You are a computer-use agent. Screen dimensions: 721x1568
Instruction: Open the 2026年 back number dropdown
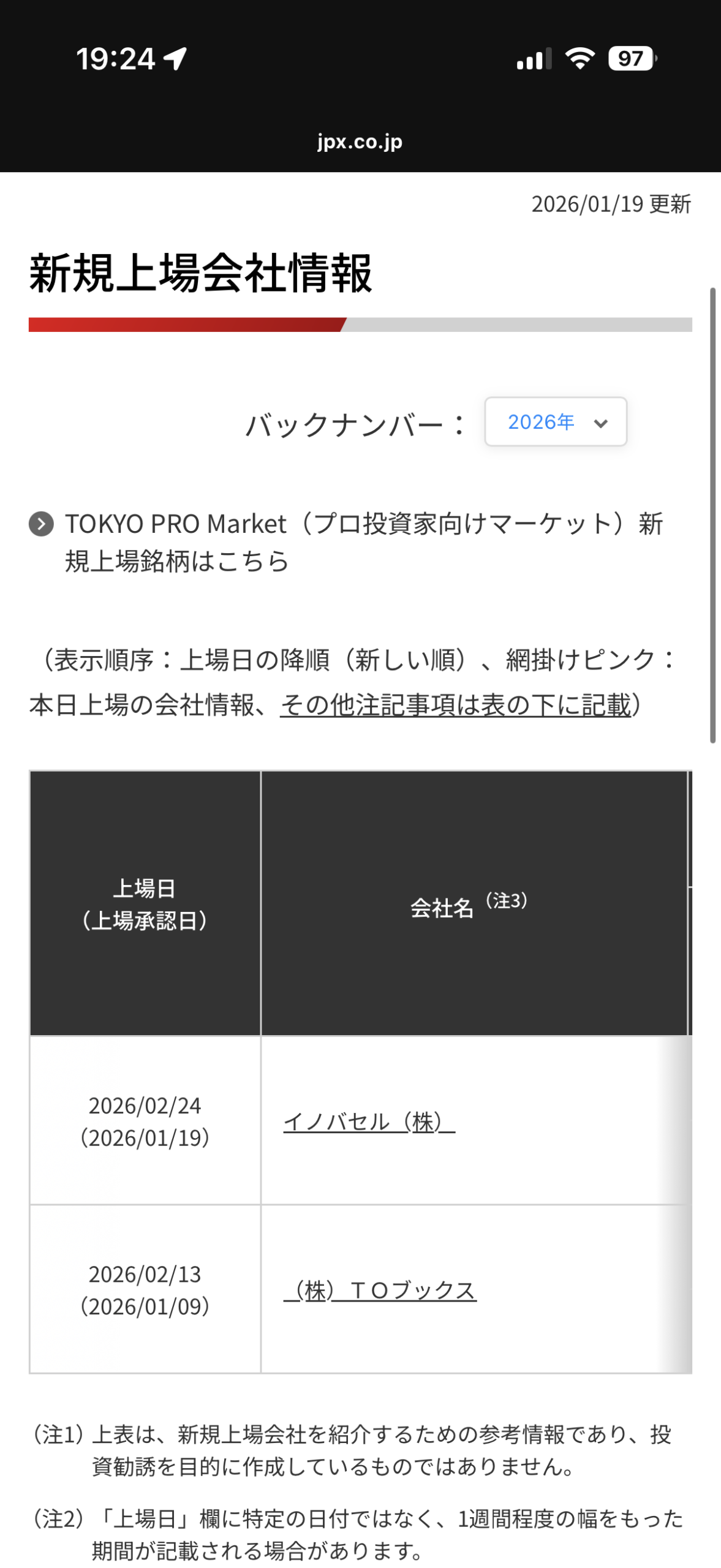(555, 421)
